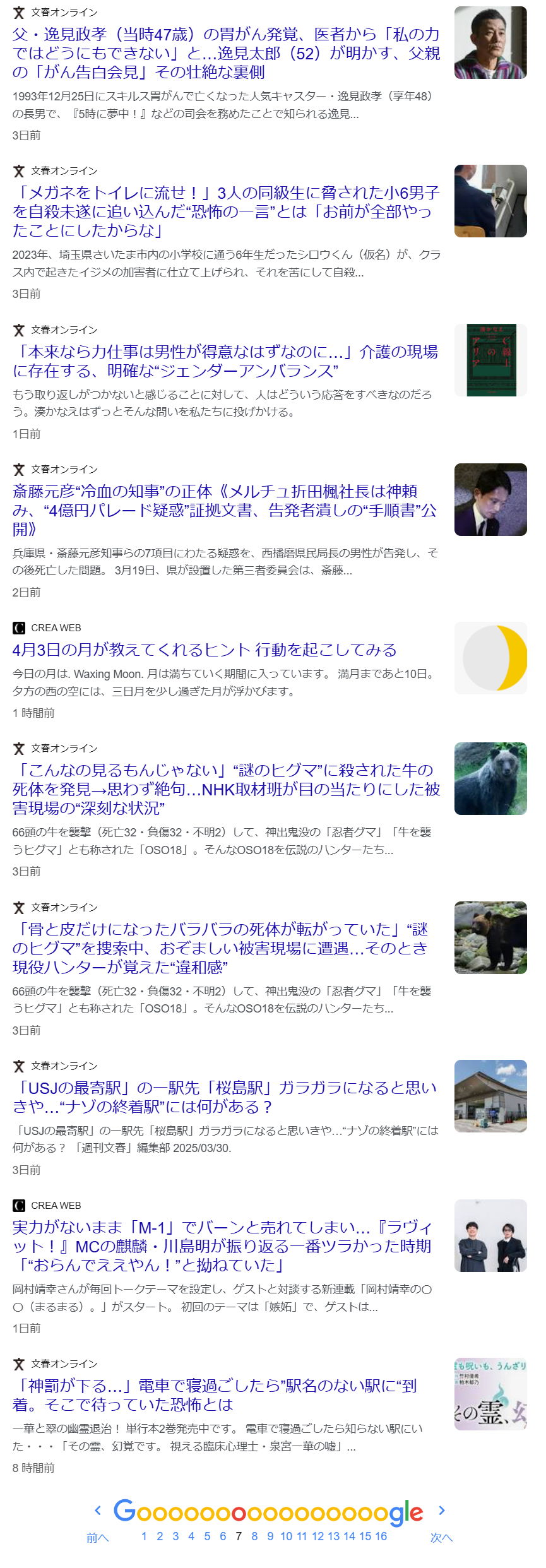Go to the previous page with 前へ

(98, 1538)
